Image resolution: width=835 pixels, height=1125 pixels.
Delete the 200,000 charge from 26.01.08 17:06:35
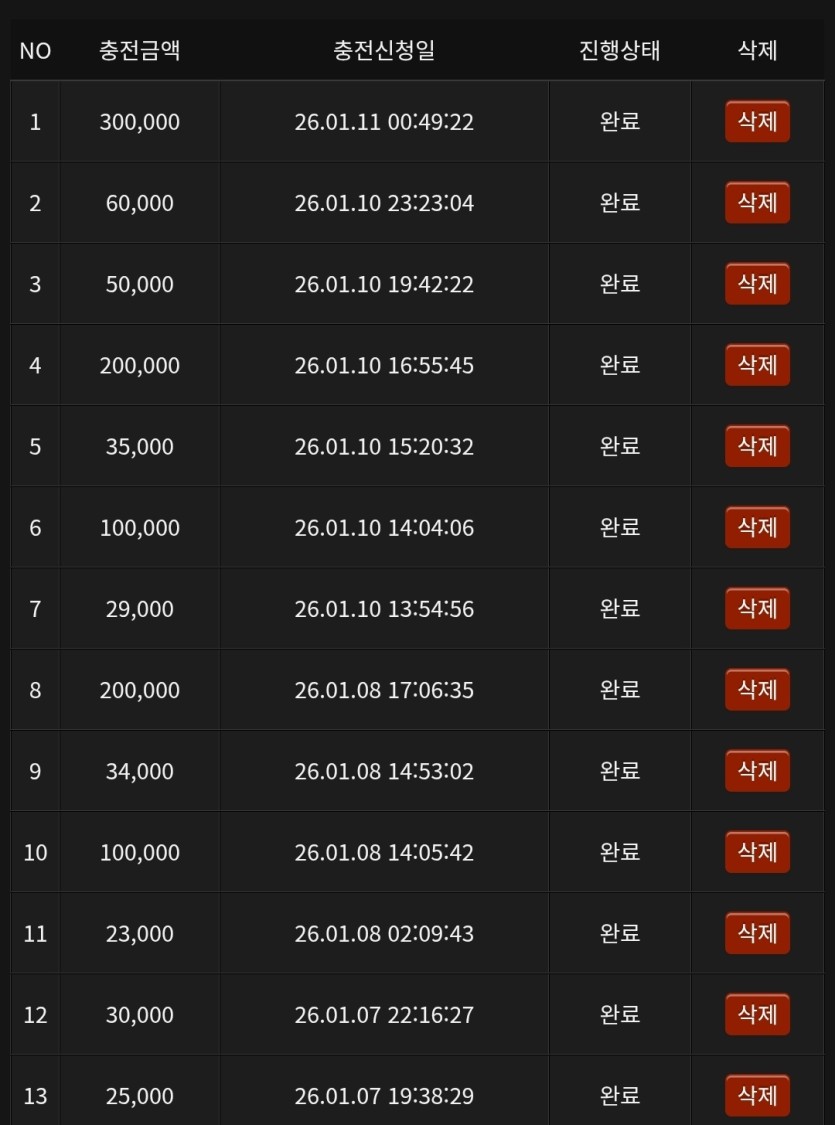[757, 690]
